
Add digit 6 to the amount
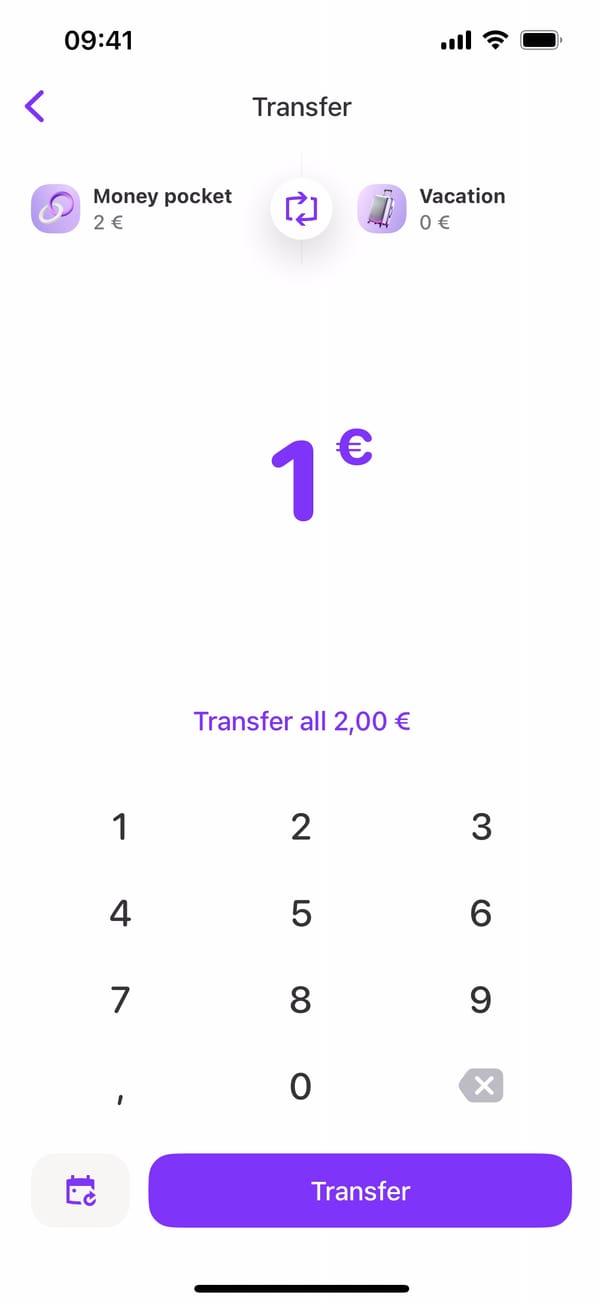tap(481, 913)
